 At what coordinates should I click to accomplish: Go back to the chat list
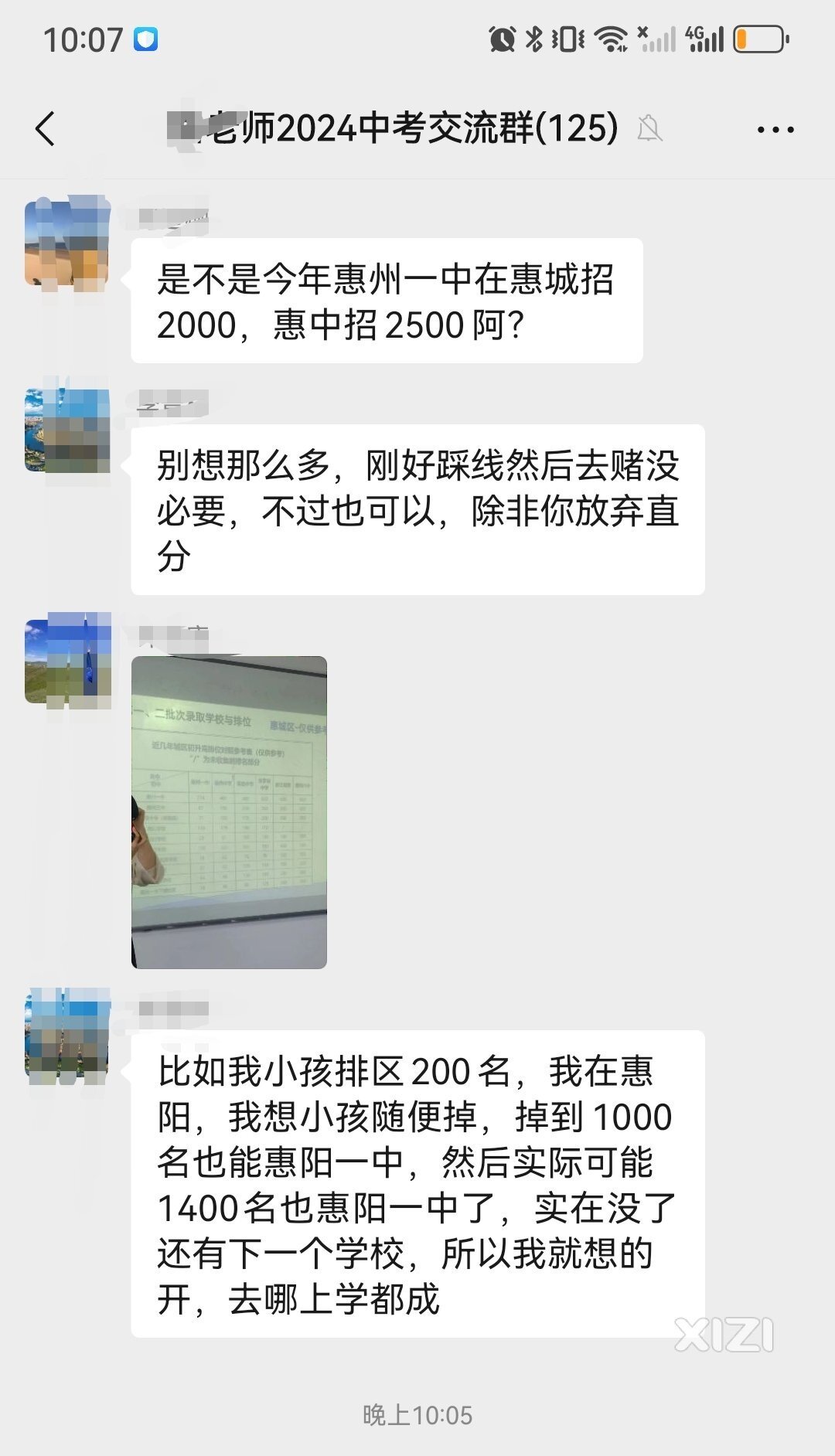click(x=46, y=128)
